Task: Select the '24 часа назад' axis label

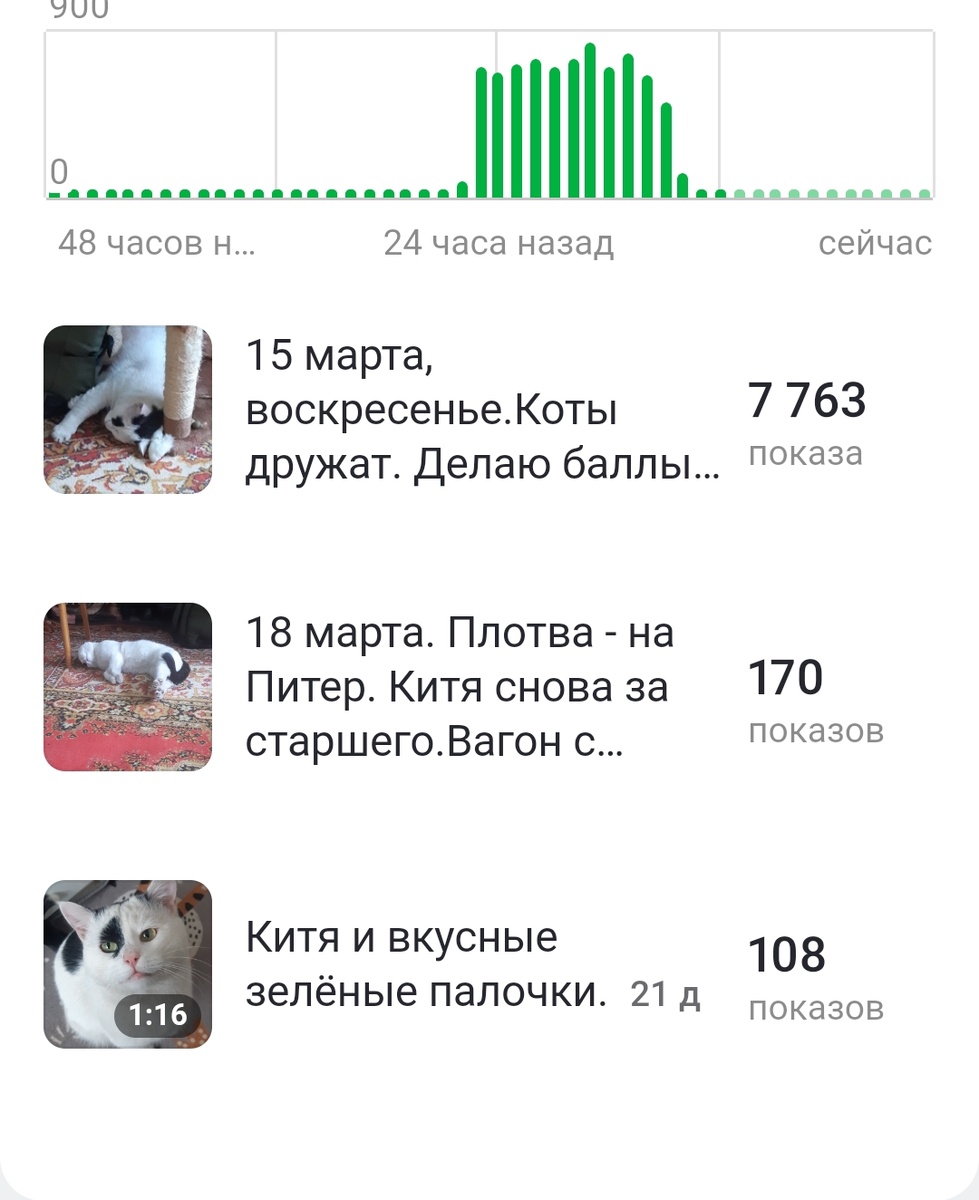Action: coord(500,240)
